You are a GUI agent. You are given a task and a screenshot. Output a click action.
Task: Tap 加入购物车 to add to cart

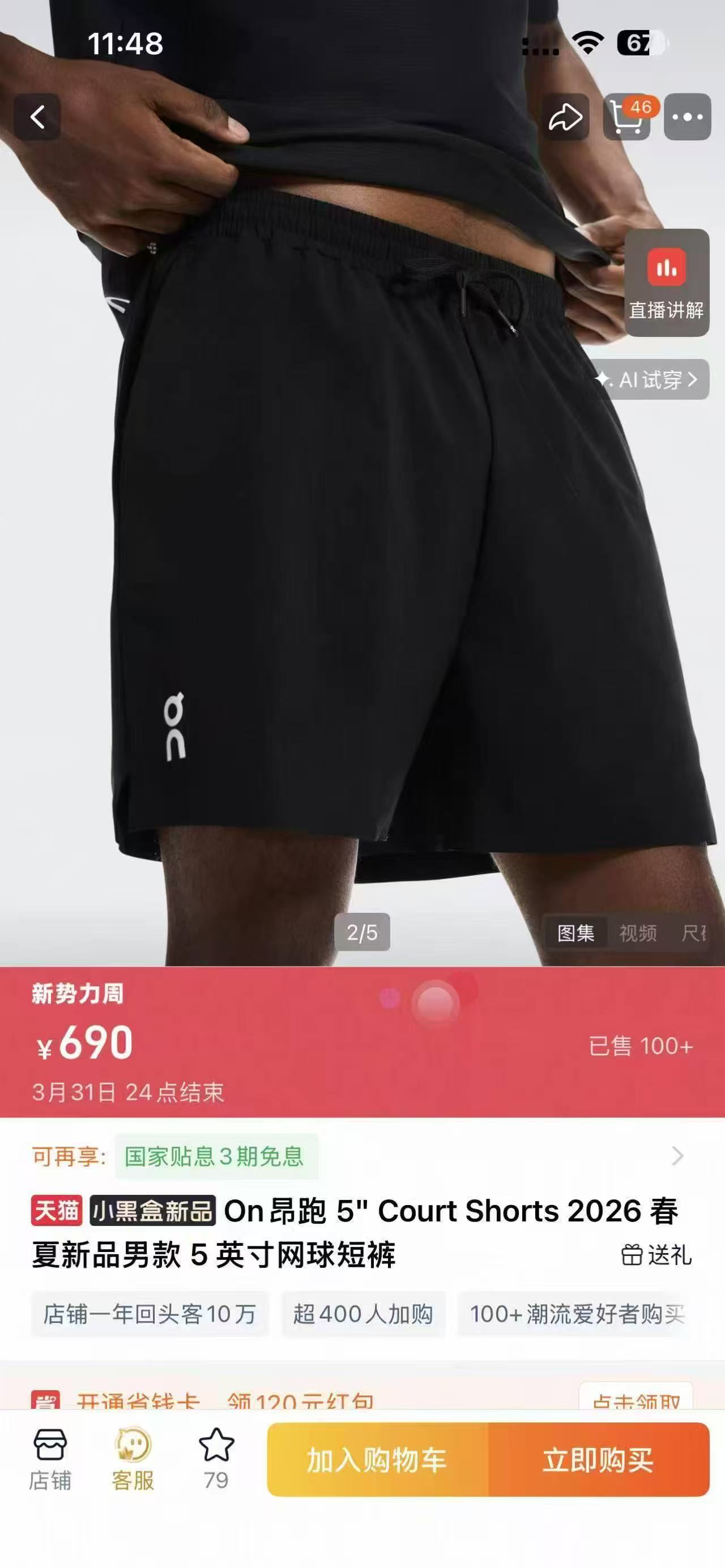(x=377, y=1460)
